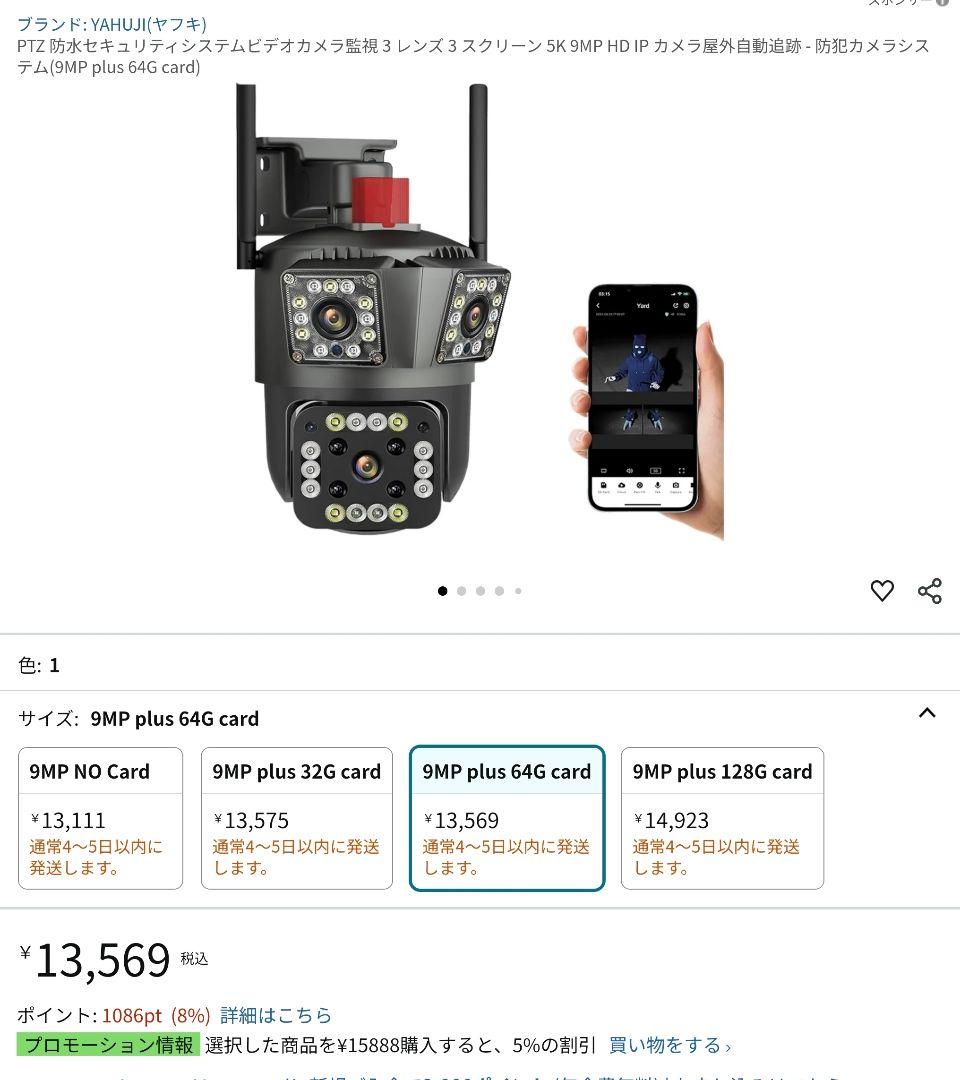Share this product listing
This screenshot has width=960, height=1080.
930,591
